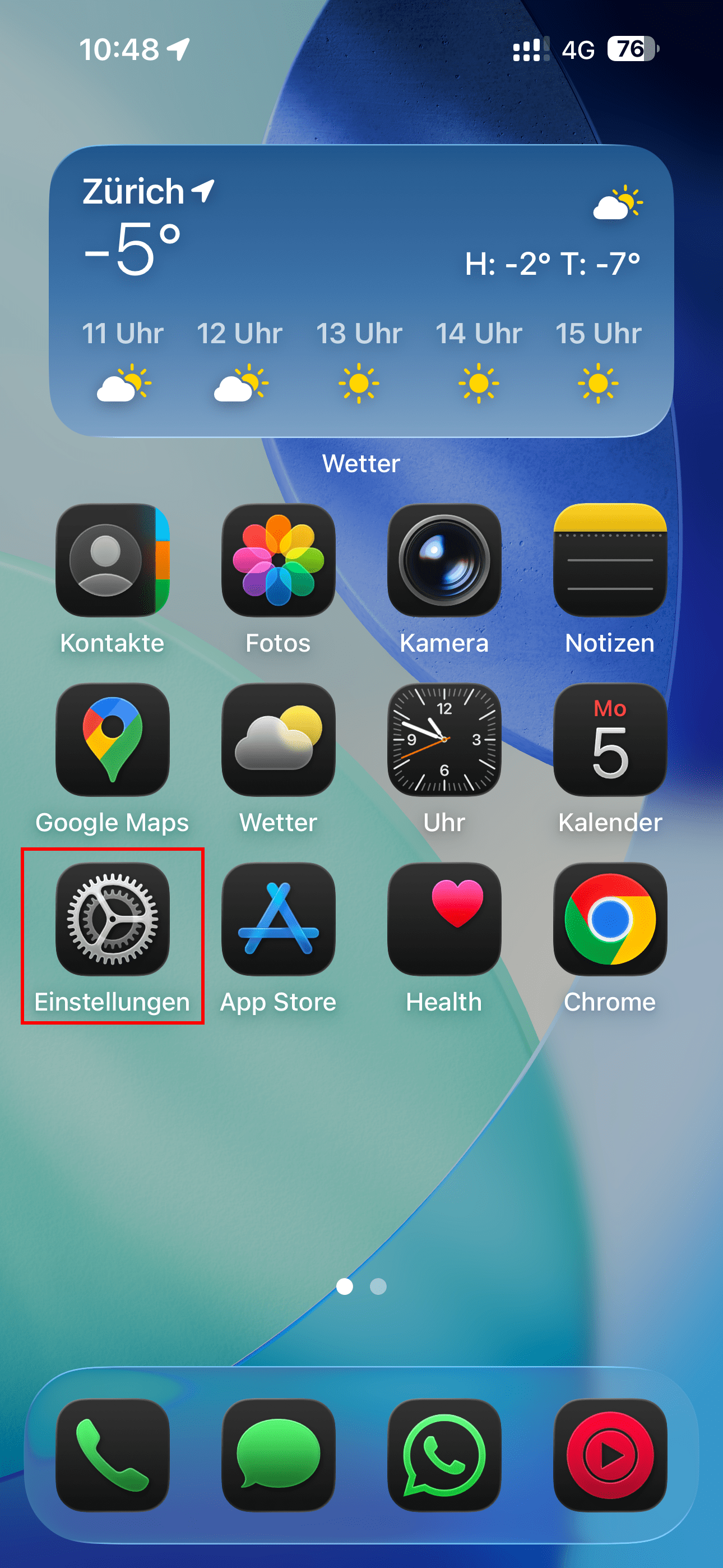This screenshot has height=1568, width=723.
Task: Launch the Kamera app
Action: pos(444,560)
